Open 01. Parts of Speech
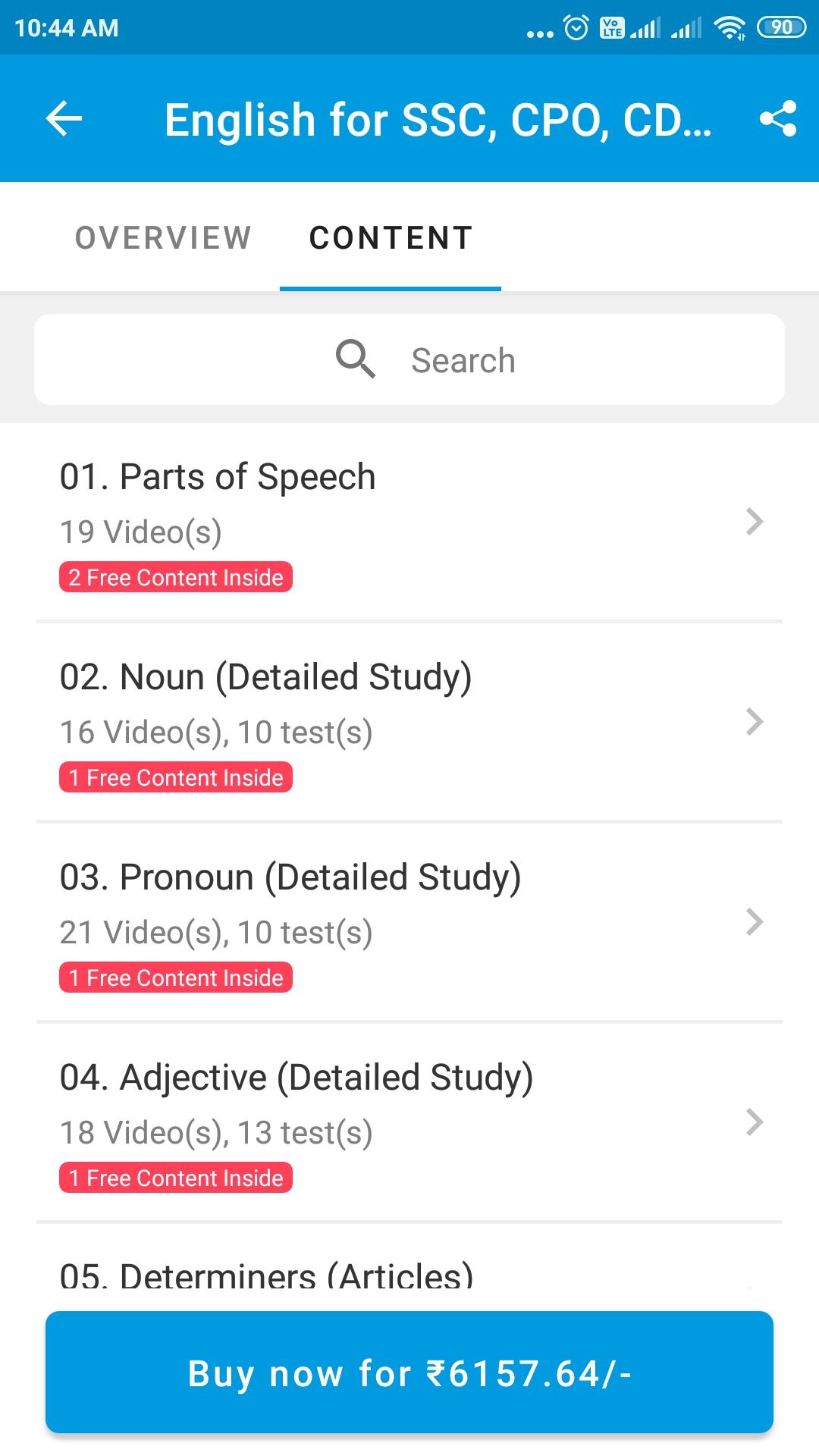The image size is (819, 1456). pyautogui.click(x=409, y=522)
